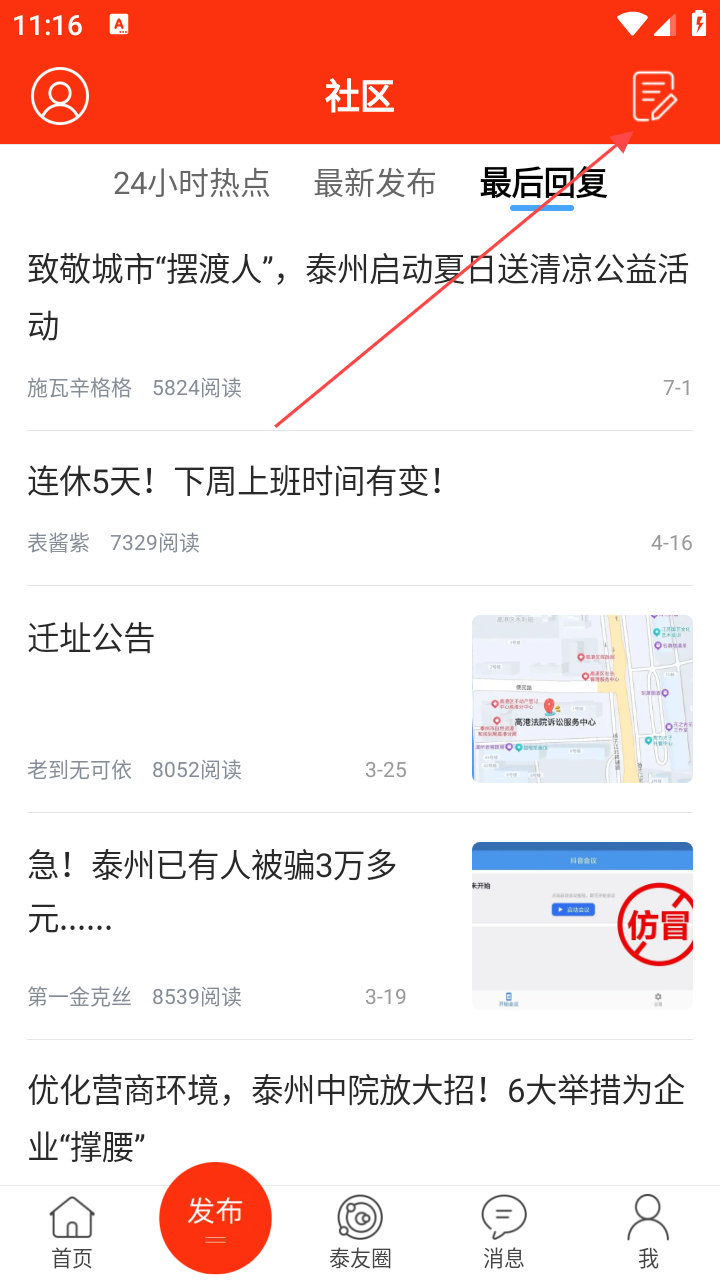This screenshot has width=720, height=1280.
Task: Go to the 首页 tab
Action: [x=72, y=1232]
